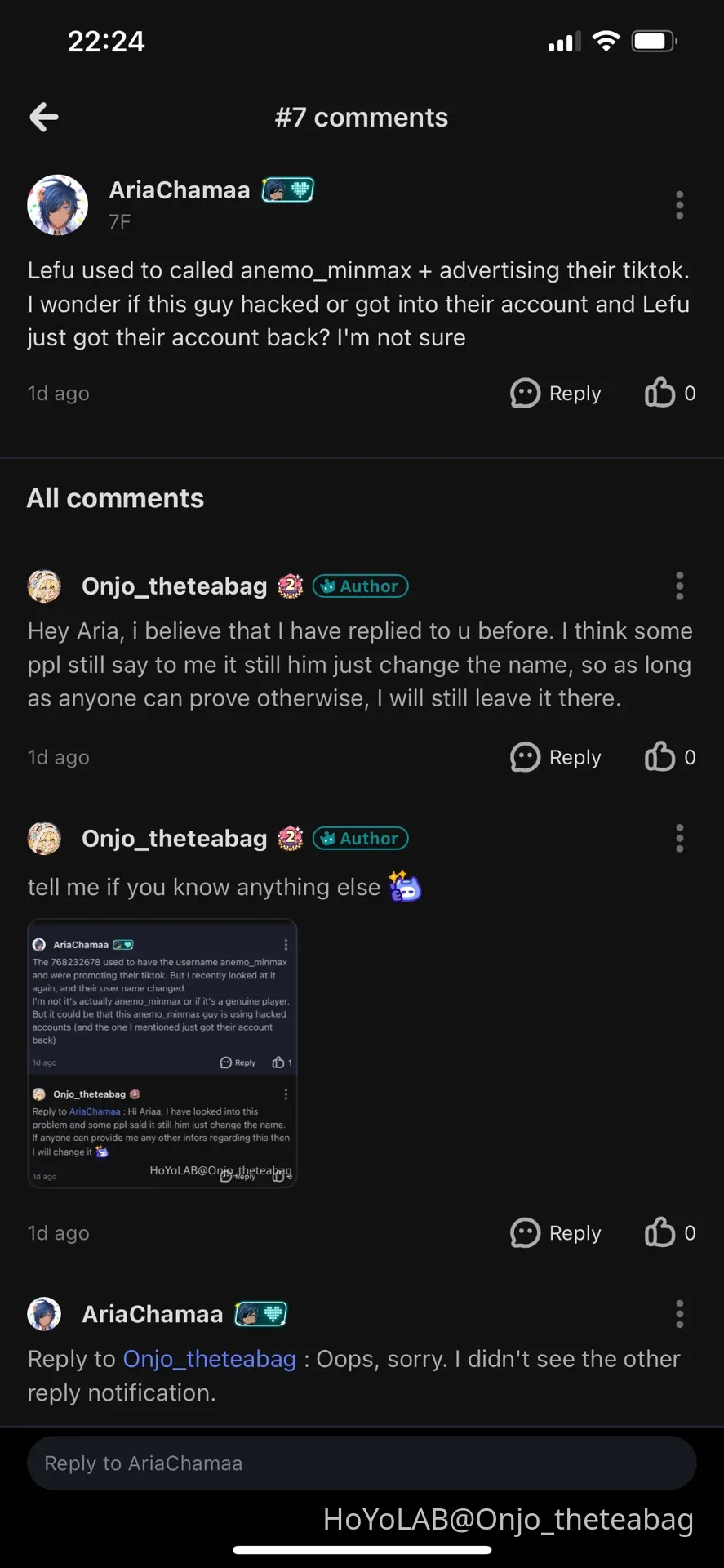
Task: Open options on "tell me if you know" comment
Action: coord(679,838)
